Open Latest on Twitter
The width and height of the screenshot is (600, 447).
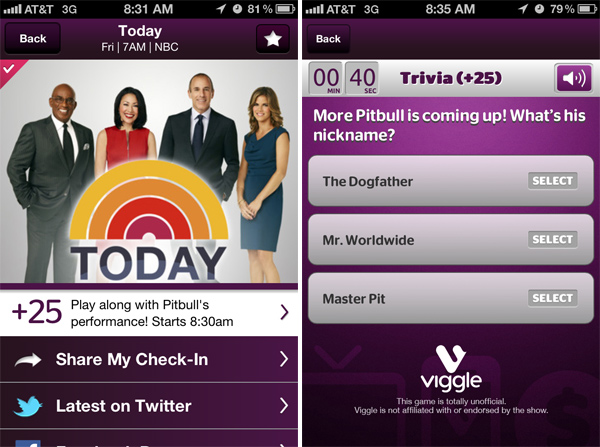click(150, 405)
